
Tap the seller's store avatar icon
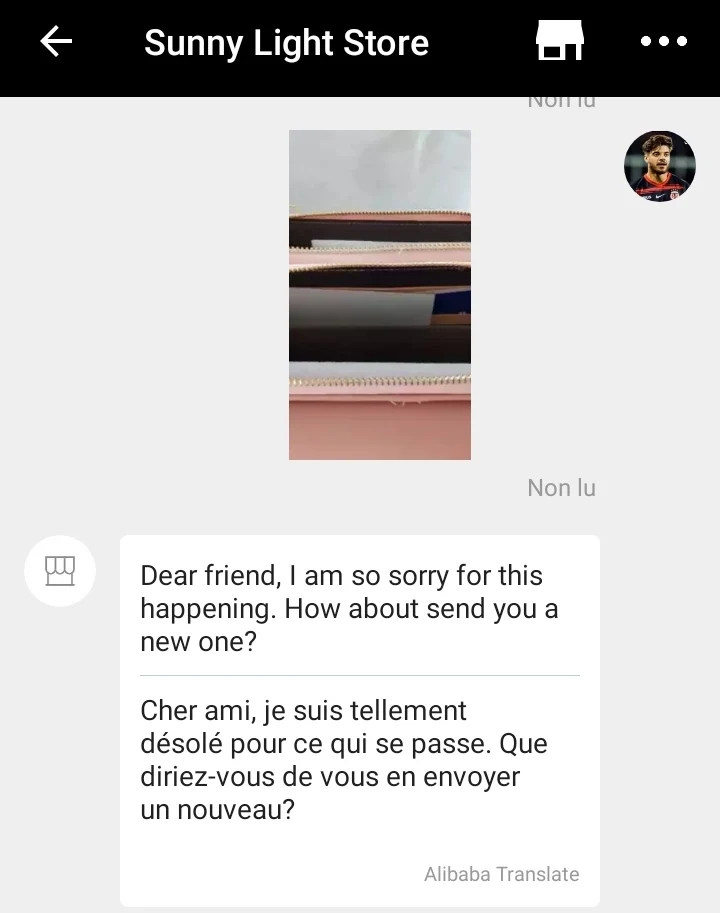pyautogui.click(x=60, y=571)
